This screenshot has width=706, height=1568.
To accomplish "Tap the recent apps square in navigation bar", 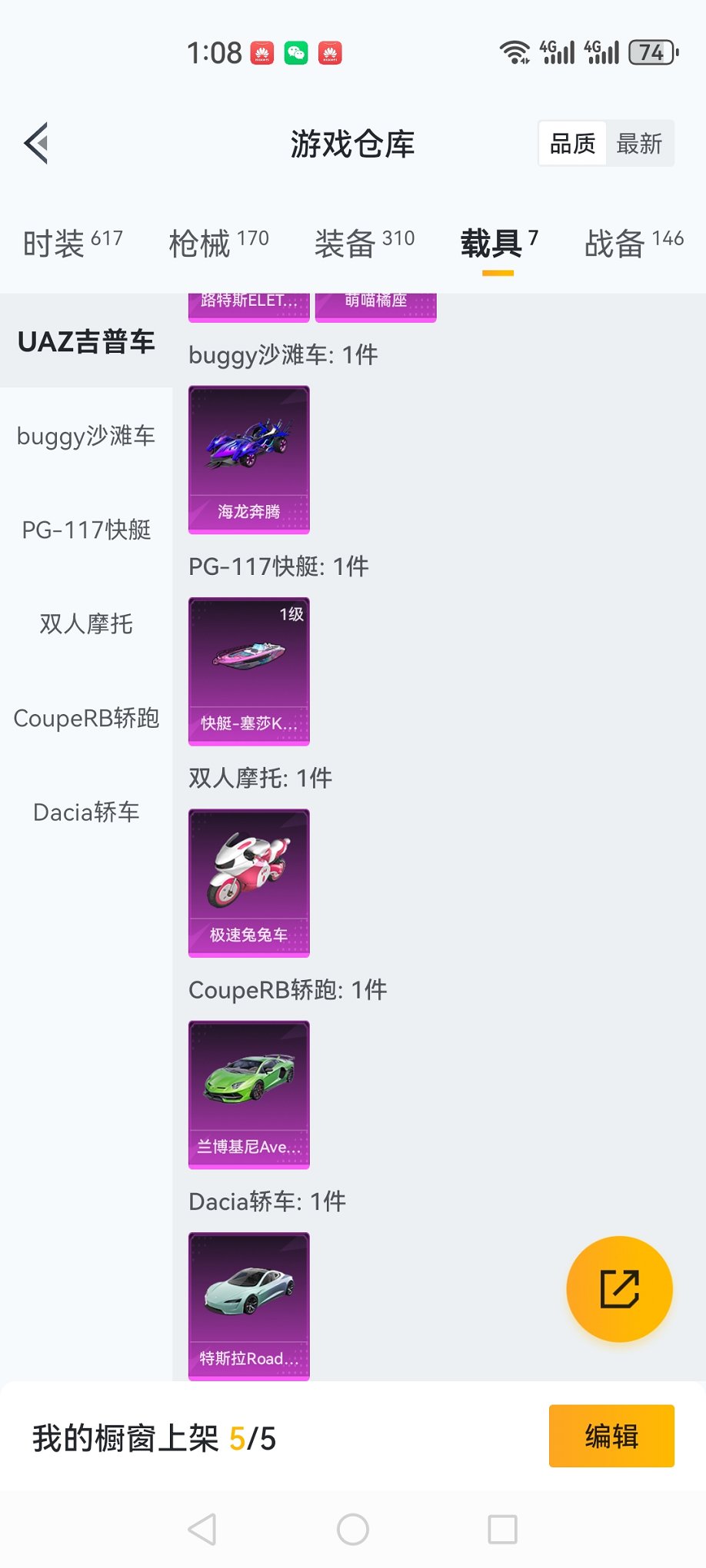I will (501, 1529).
